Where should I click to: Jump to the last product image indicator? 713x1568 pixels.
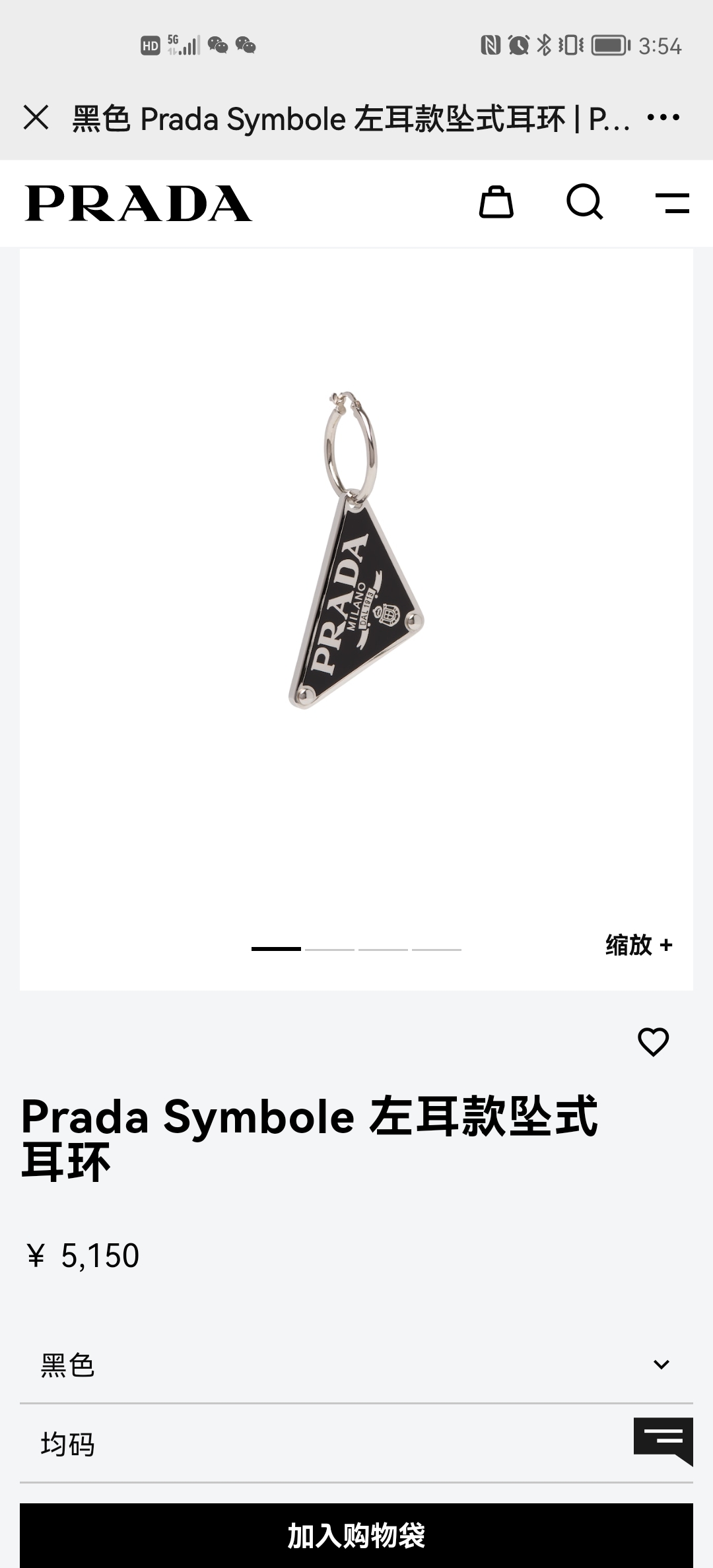[436, 949]
